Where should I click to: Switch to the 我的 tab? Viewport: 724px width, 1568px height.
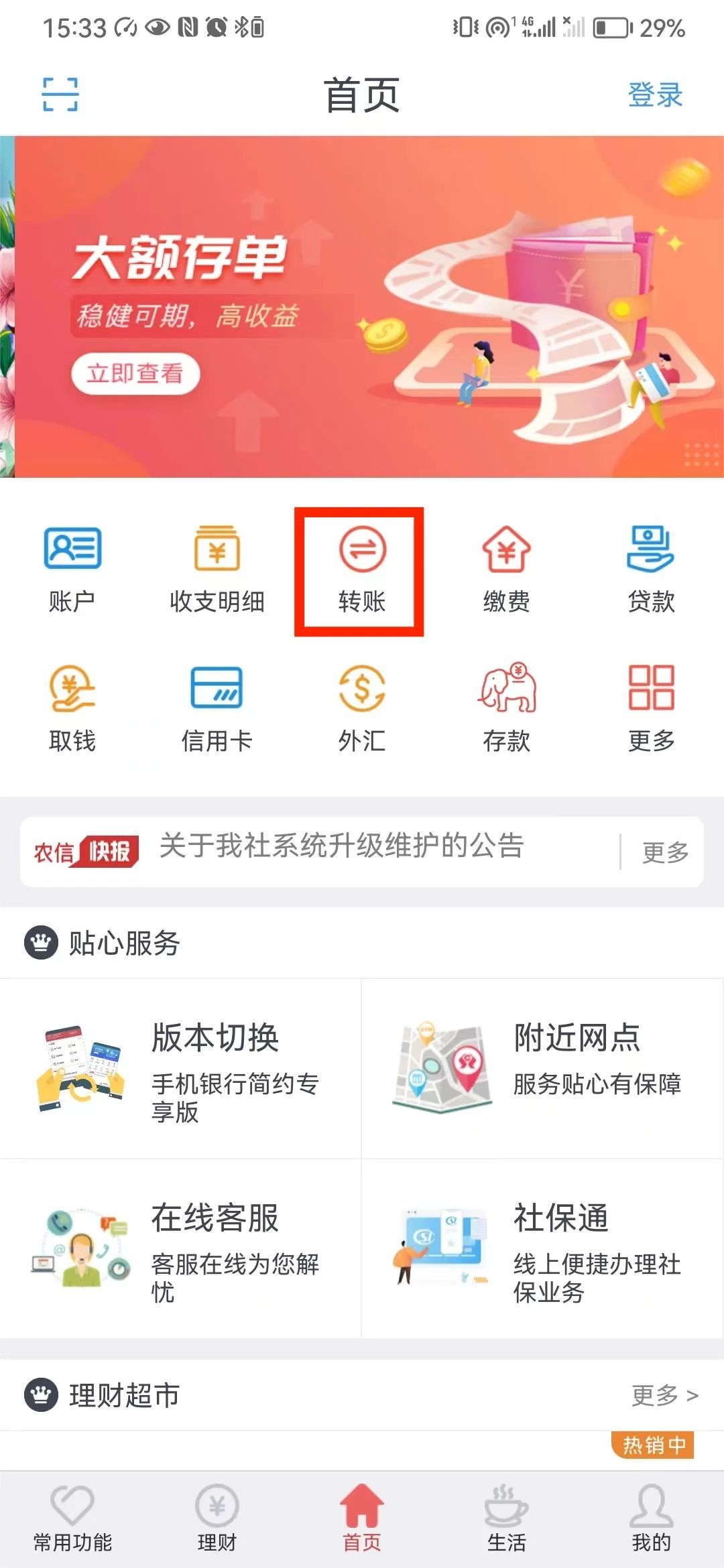(x=651, y=1518)
